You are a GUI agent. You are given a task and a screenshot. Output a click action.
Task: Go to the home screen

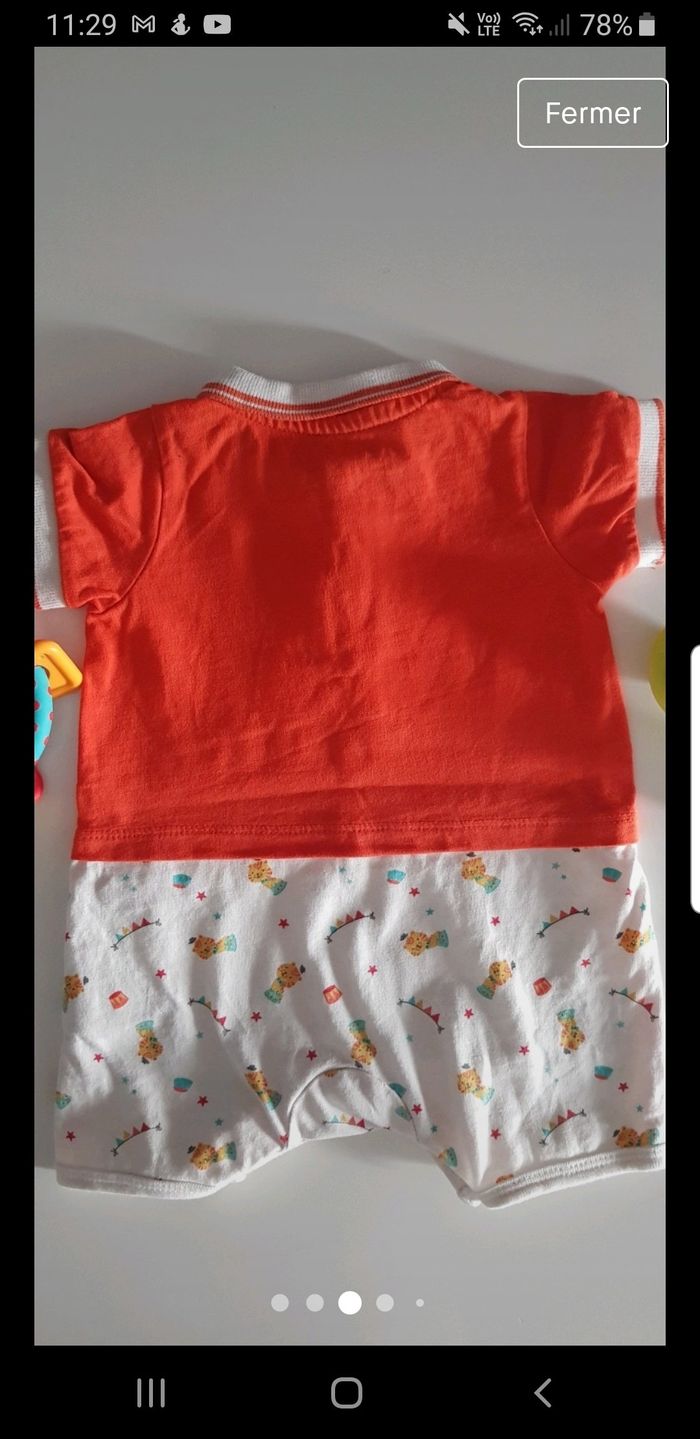pos(347,1392)
